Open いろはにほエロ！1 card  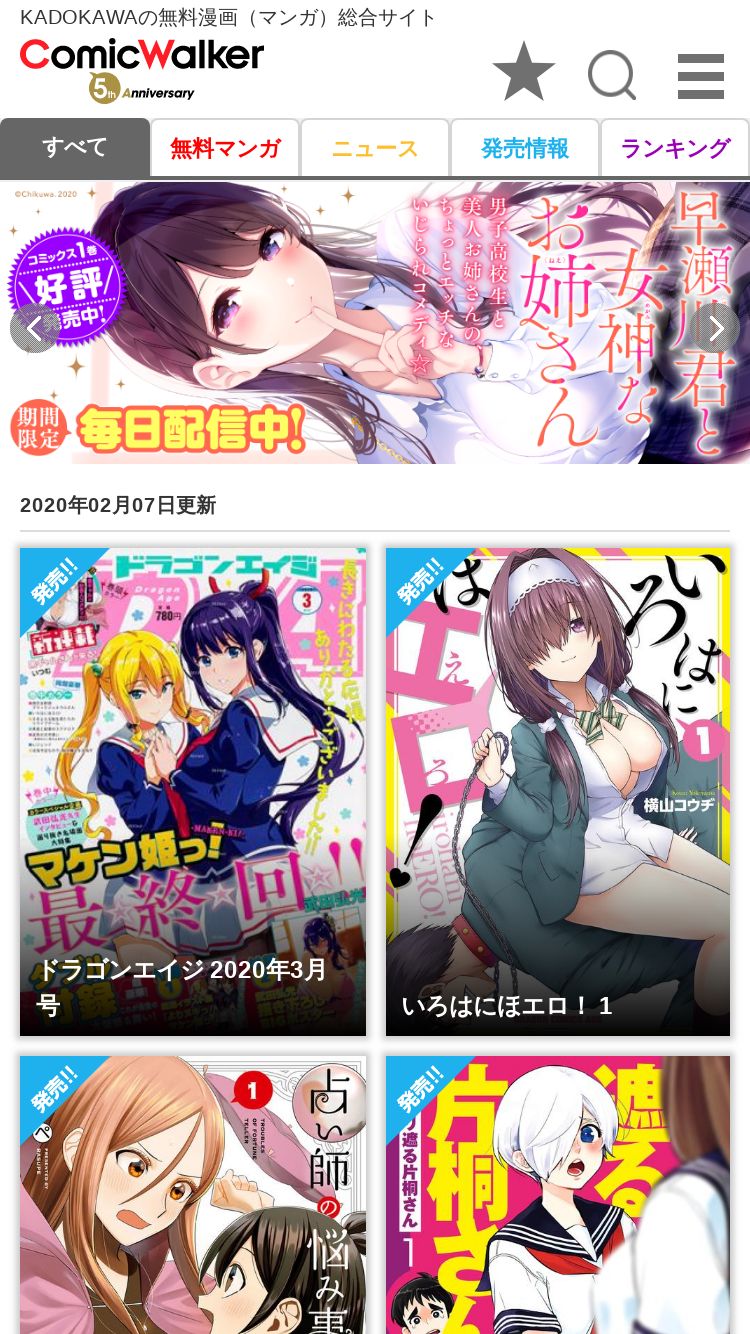click(x=558, y=791)
